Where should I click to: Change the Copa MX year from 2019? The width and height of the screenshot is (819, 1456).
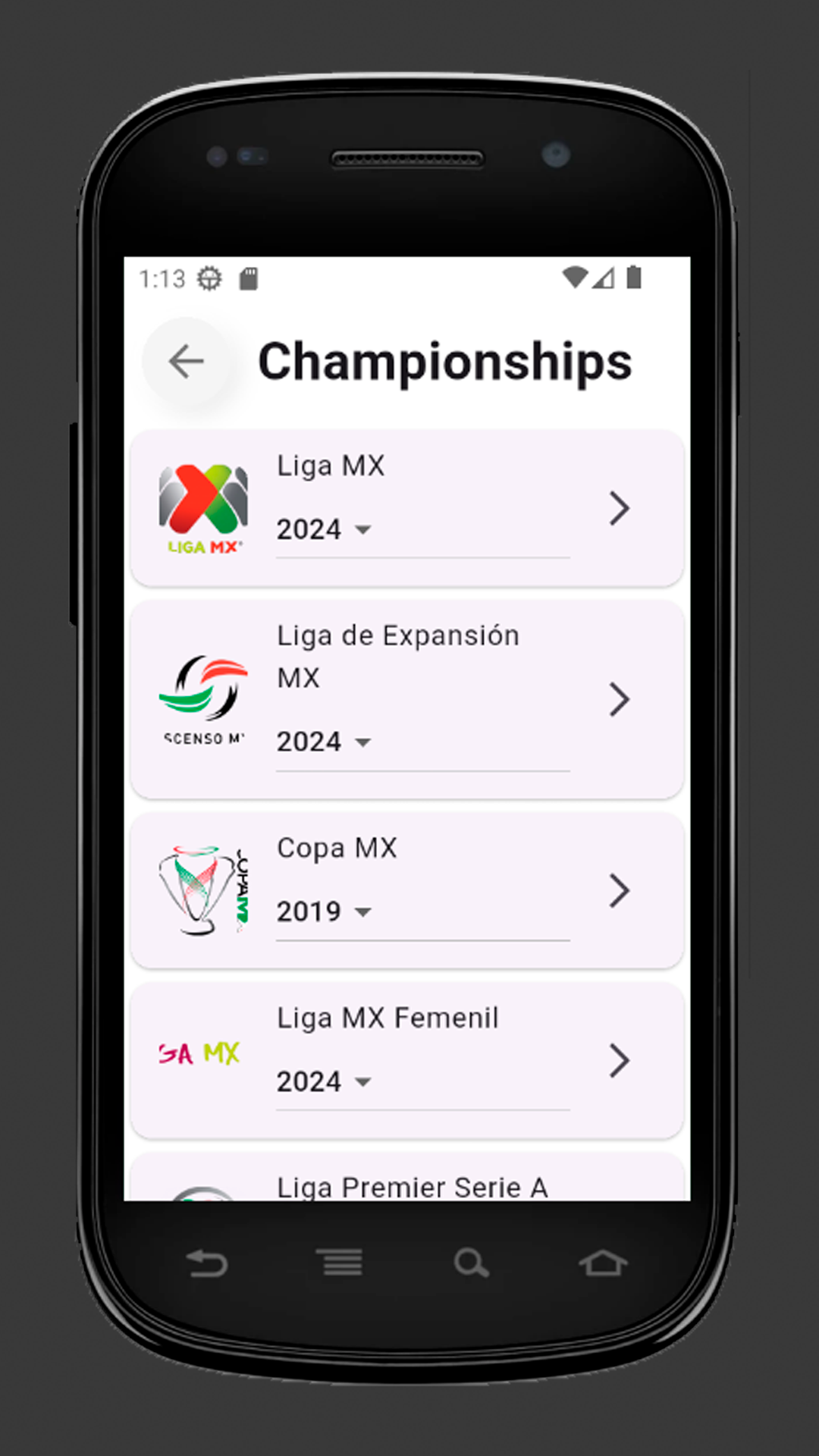click(325, 912)
